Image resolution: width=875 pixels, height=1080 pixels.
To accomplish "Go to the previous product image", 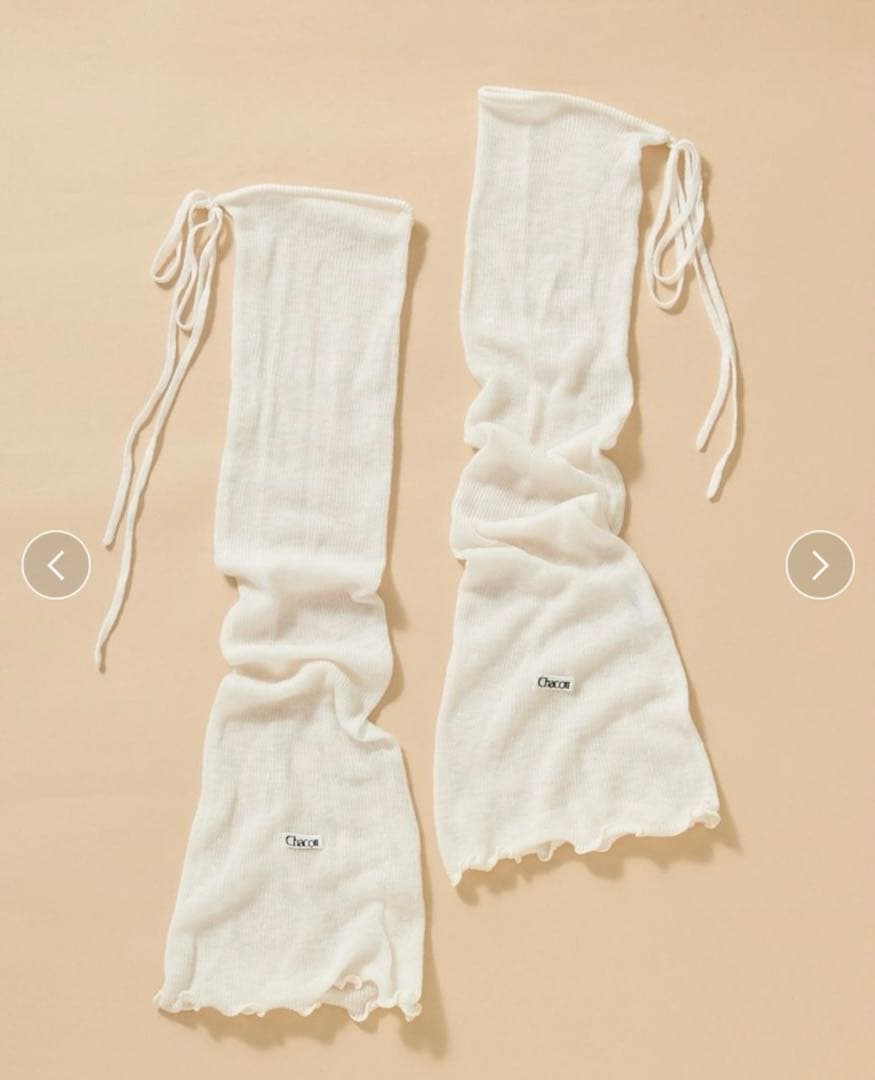I will (56, 565).
